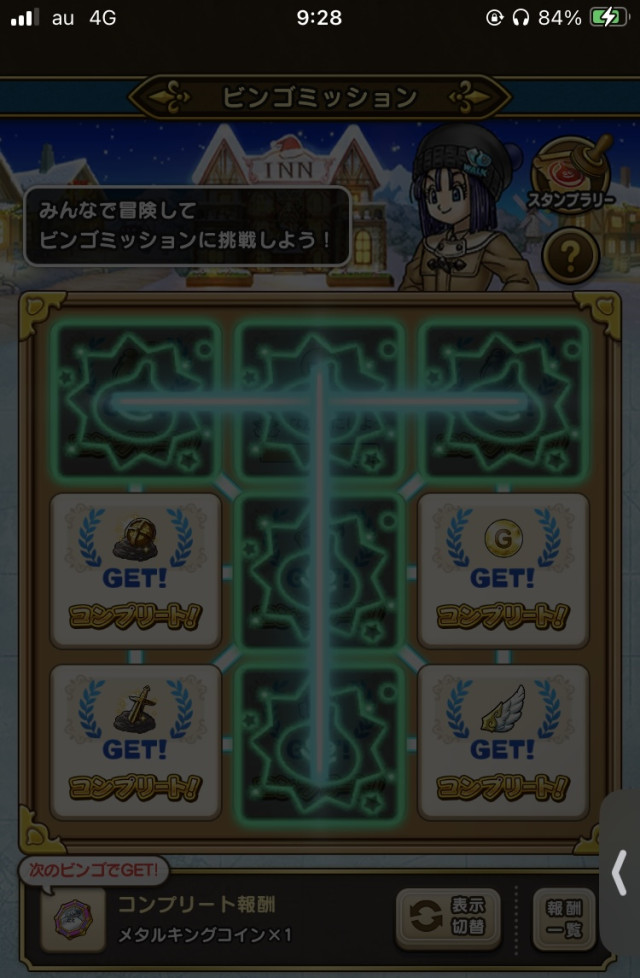This screenshot has width=640, height=978.
Task: Expand the side arrow panel tab
Action: tap(620, 872)
